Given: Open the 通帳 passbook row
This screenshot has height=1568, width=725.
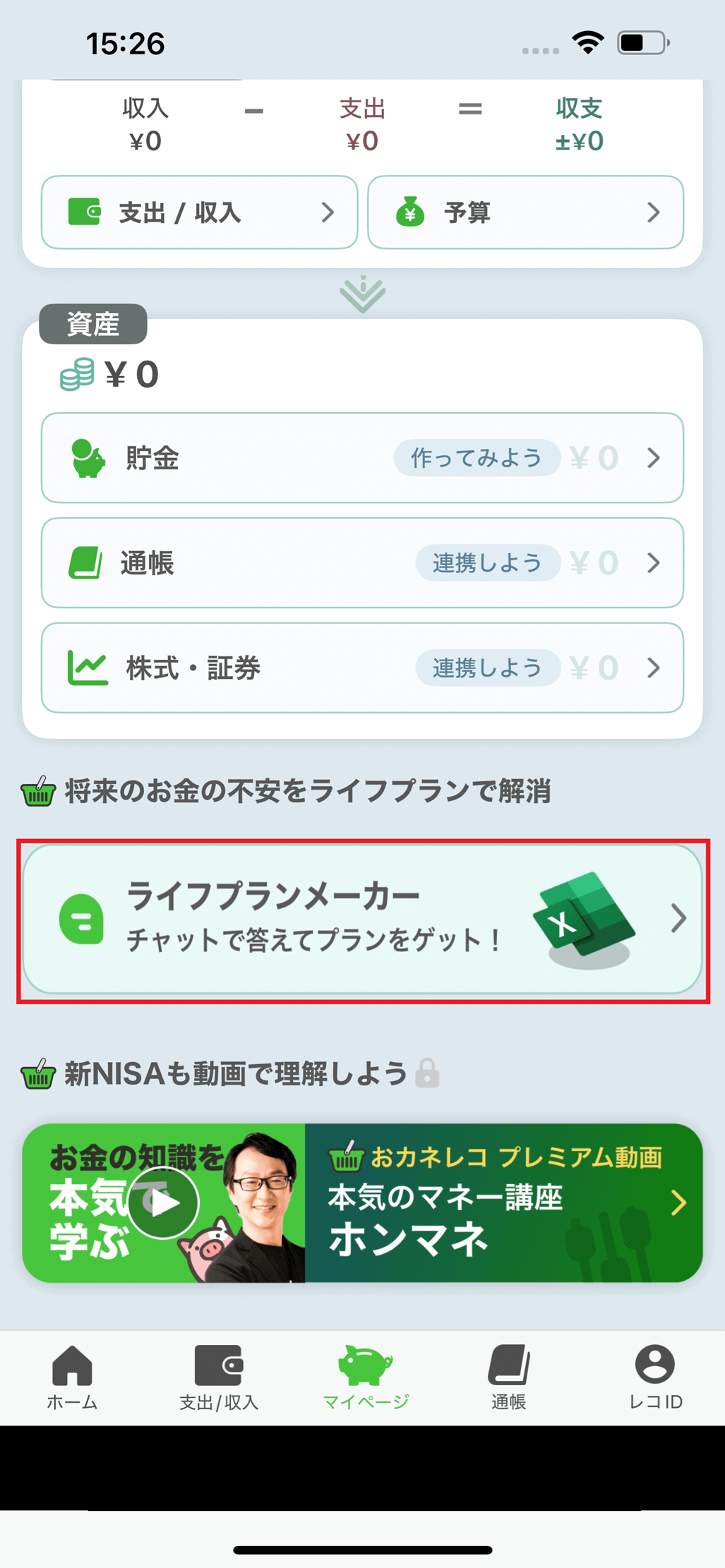Looking at the screenshot, I should pos(362,563).
